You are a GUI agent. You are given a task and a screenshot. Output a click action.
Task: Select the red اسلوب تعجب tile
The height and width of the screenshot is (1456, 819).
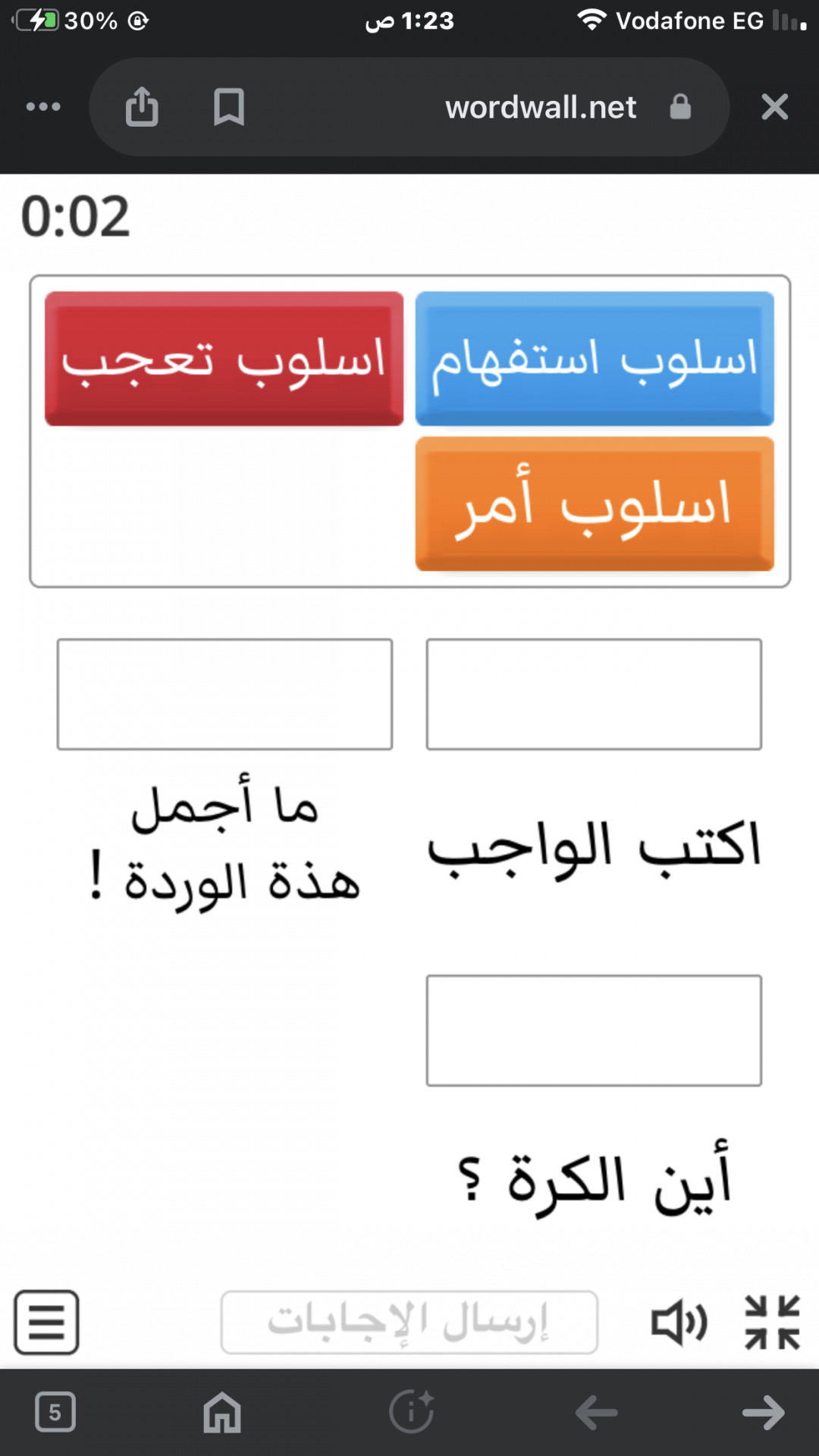tap(224, 359)
